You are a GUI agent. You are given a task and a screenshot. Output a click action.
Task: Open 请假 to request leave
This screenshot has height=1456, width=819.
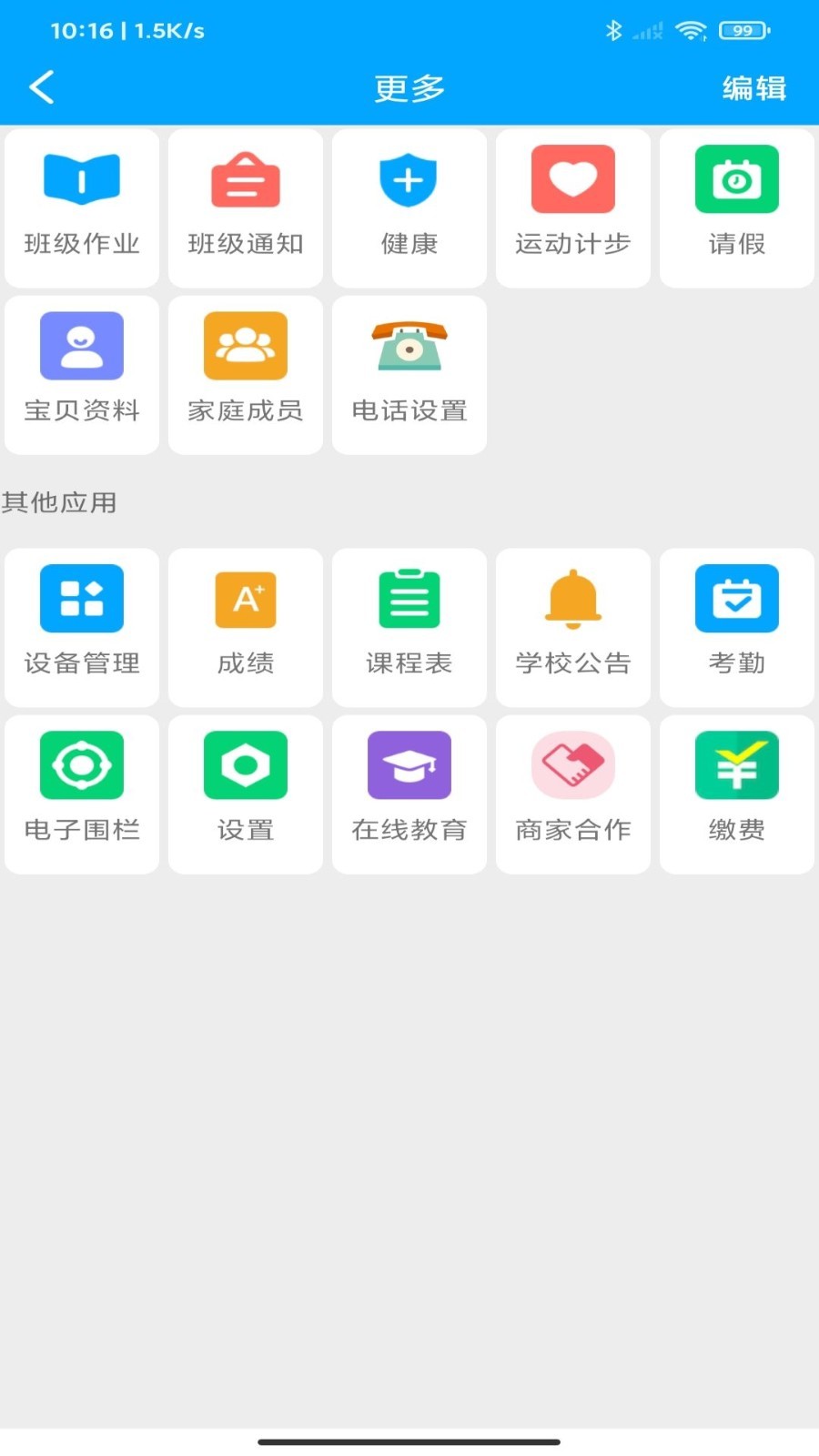coord(737,208)
